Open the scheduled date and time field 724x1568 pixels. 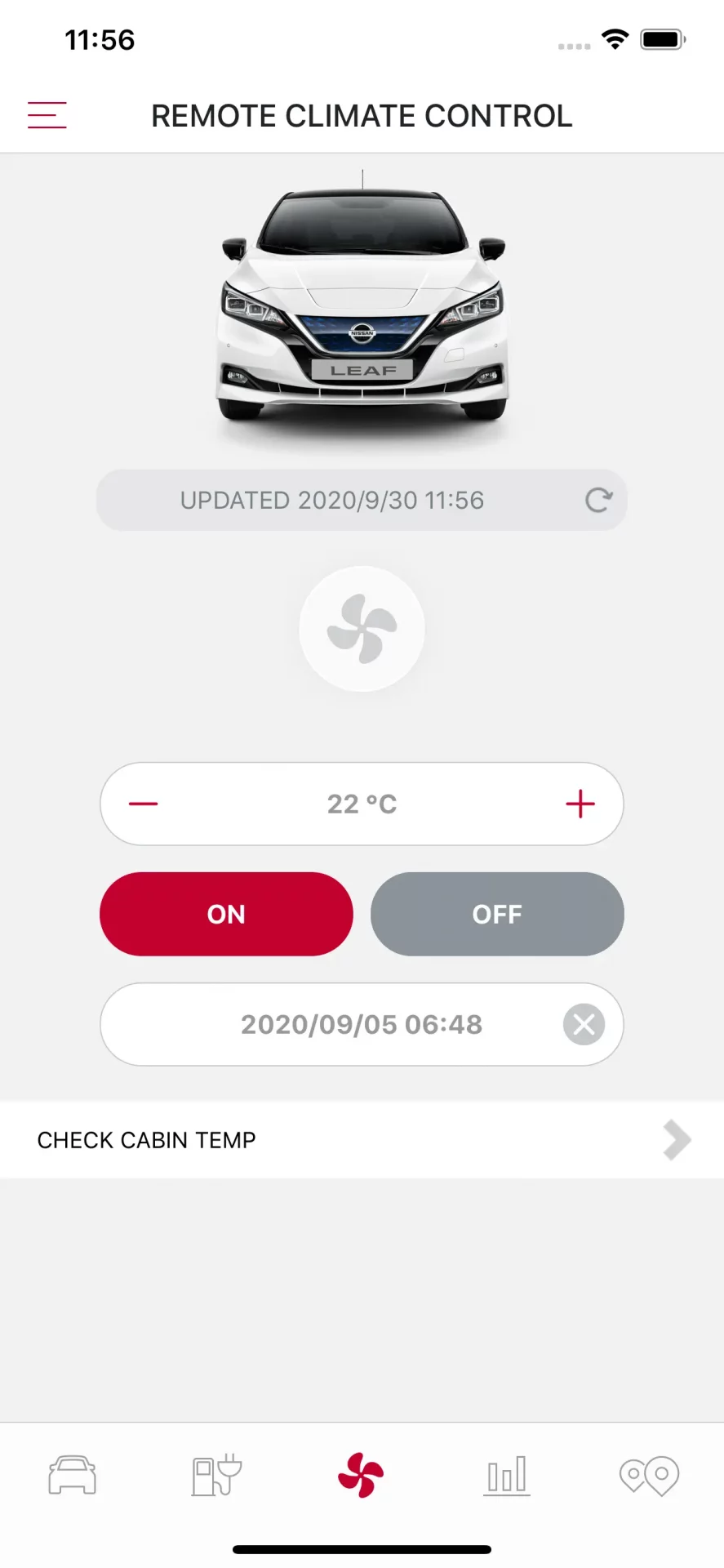pos(361,1024)
